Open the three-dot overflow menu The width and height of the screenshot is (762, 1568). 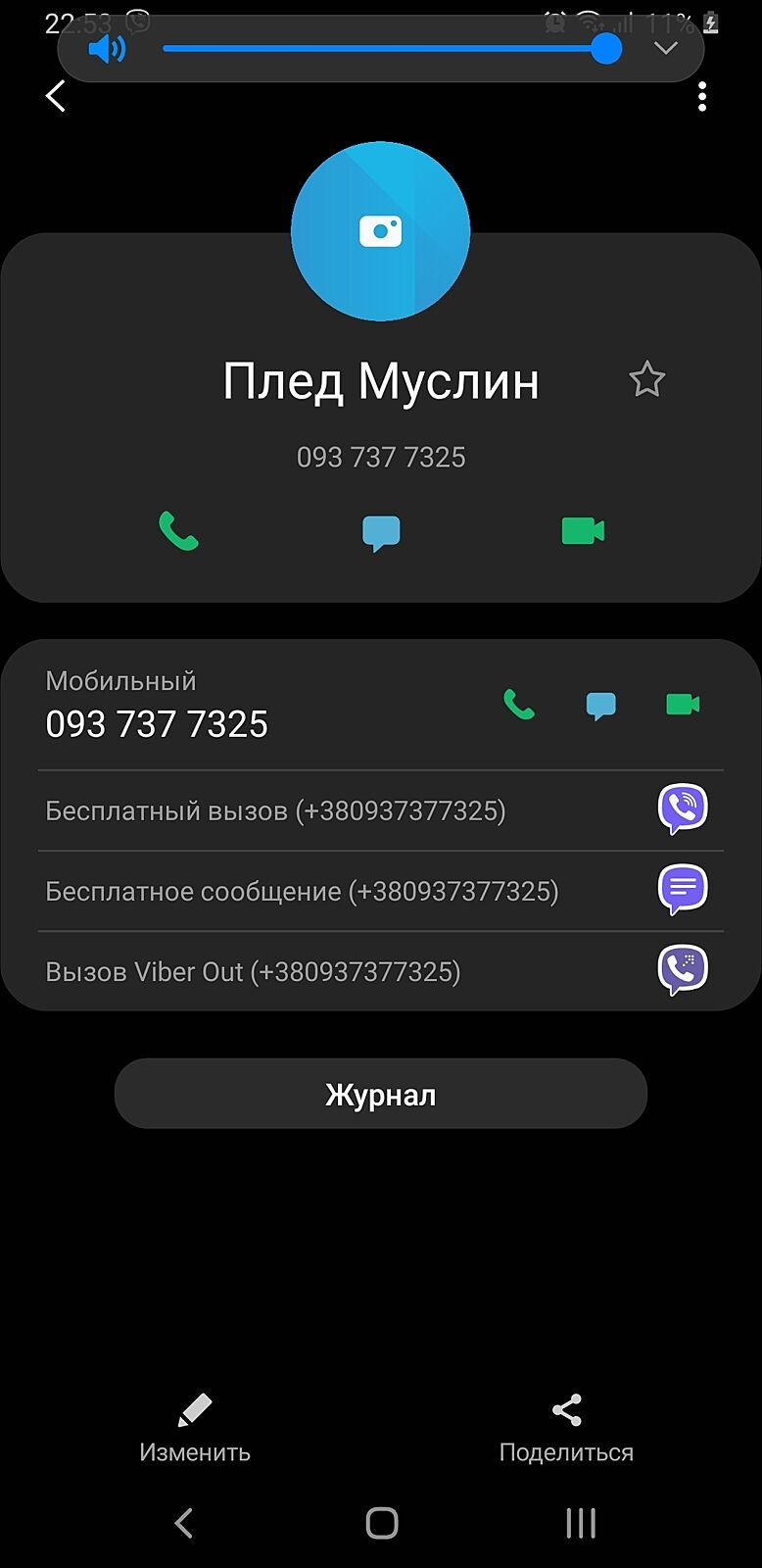tap(702, 96)
